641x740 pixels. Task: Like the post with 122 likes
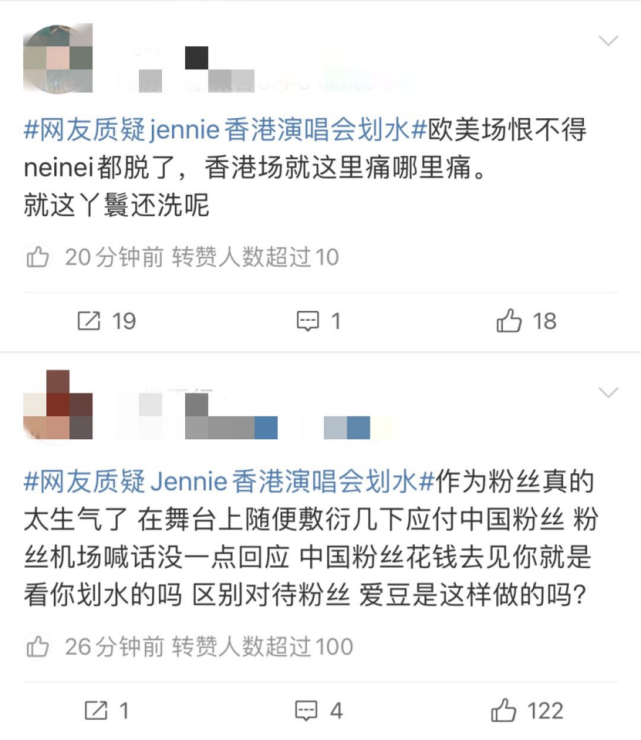526,710
